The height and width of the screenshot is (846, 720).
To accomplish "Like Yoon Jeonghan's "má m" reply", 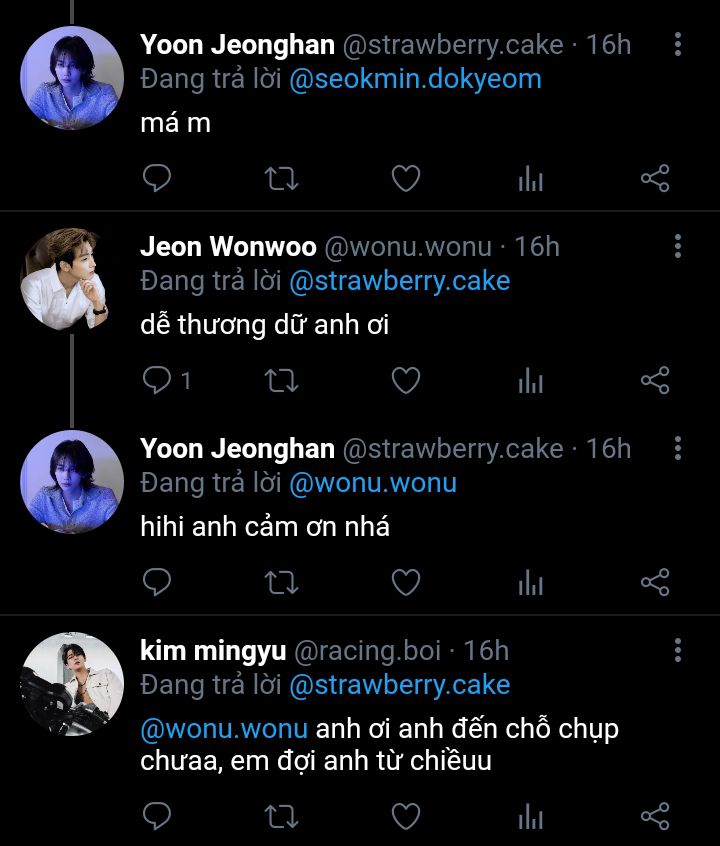I will pyautogui.click(x=405, y=179).
